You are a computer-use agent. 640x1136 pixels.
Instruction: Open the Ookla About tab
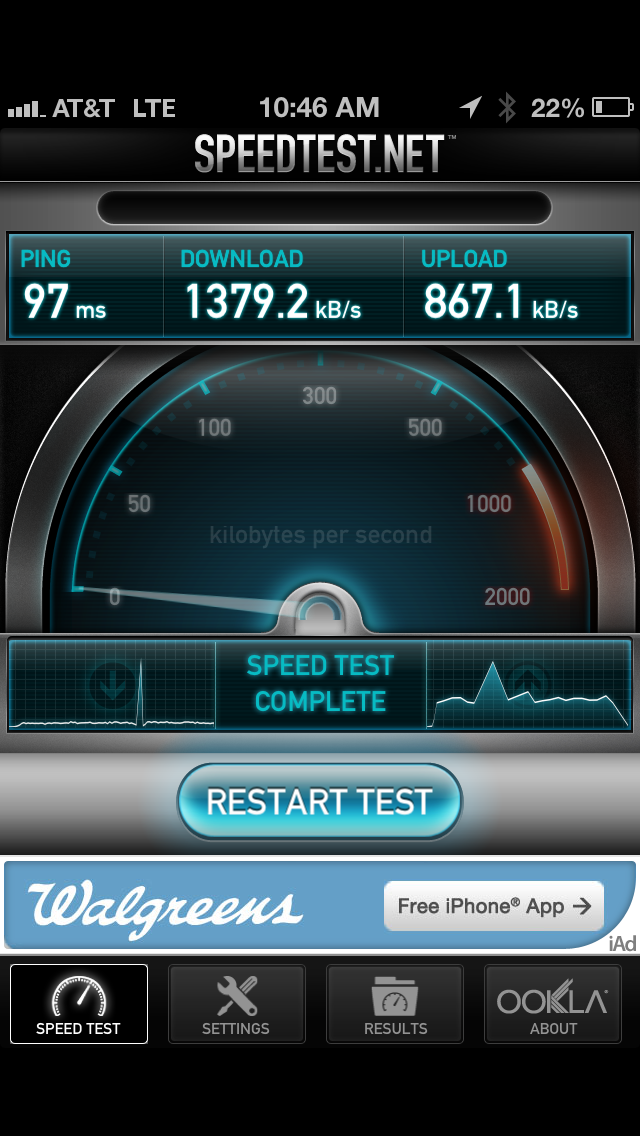553,1004
